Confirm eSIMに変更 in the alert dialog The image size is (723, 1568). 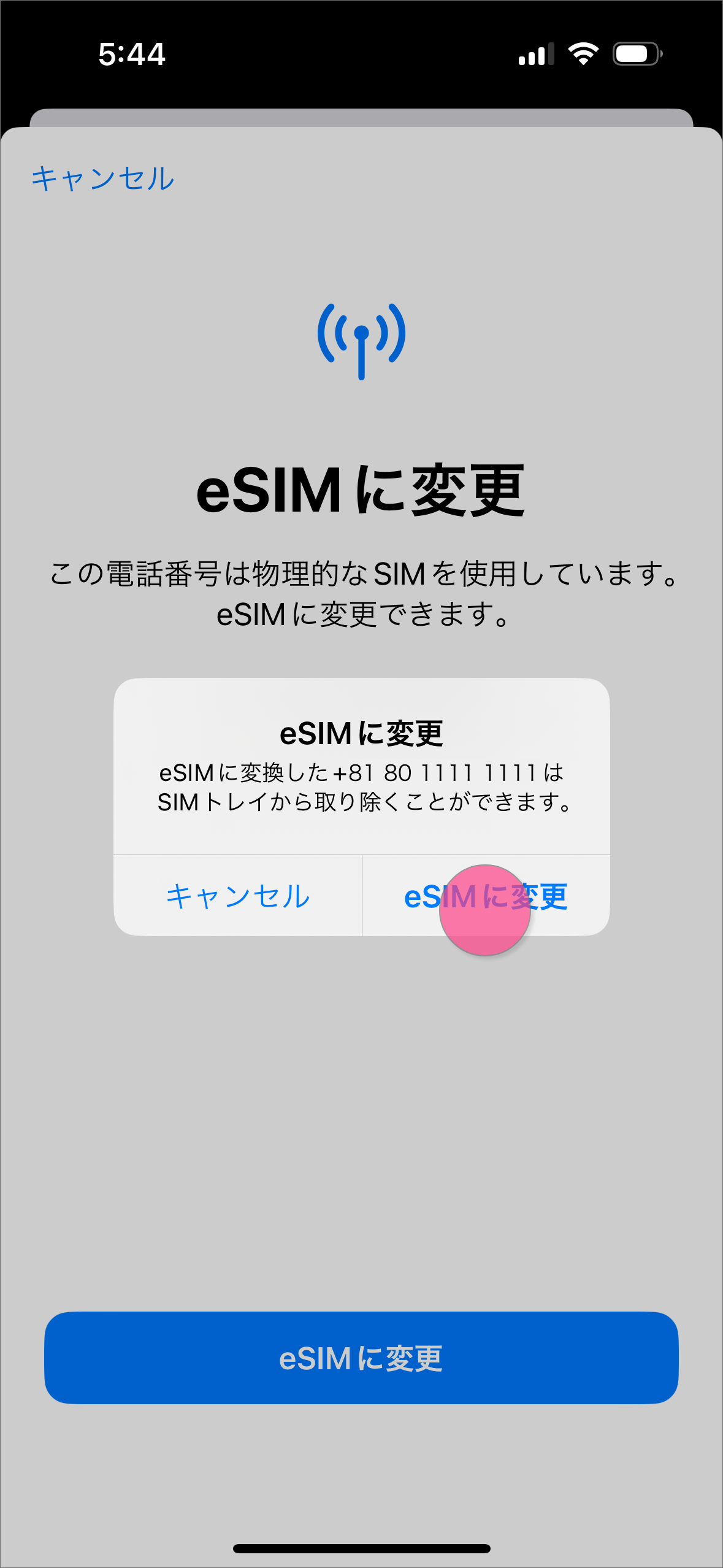486,896
